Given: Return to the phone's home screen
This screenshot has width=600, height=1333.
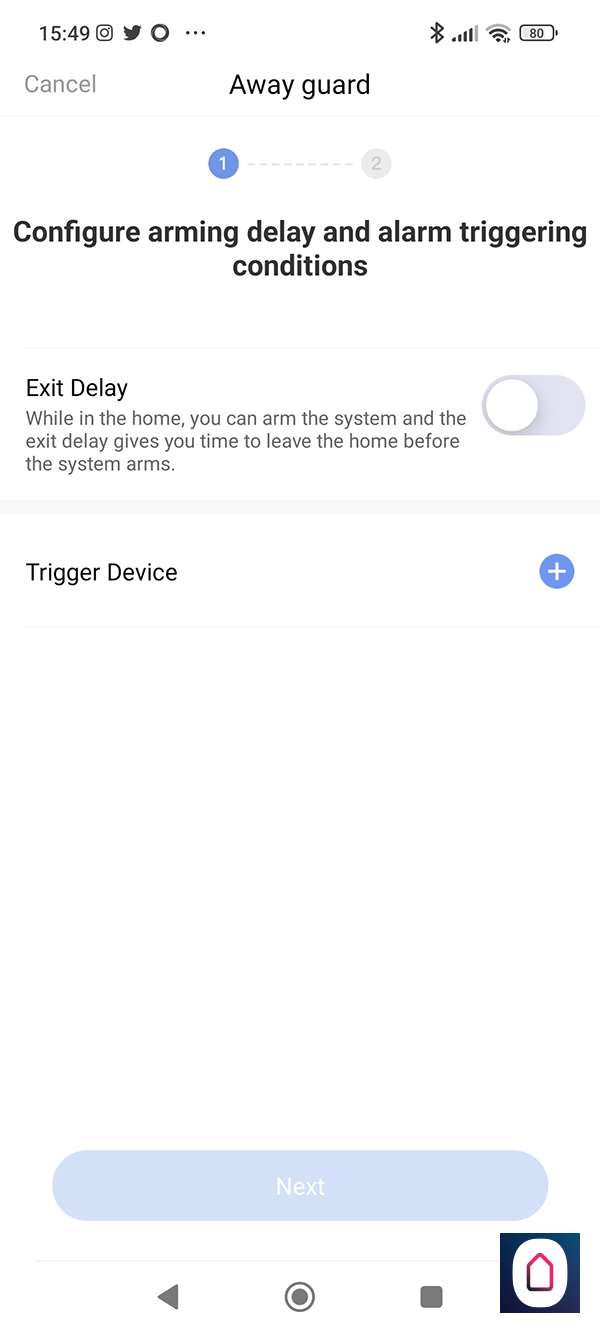Looking at the screenshot, I should point(299,1297).
